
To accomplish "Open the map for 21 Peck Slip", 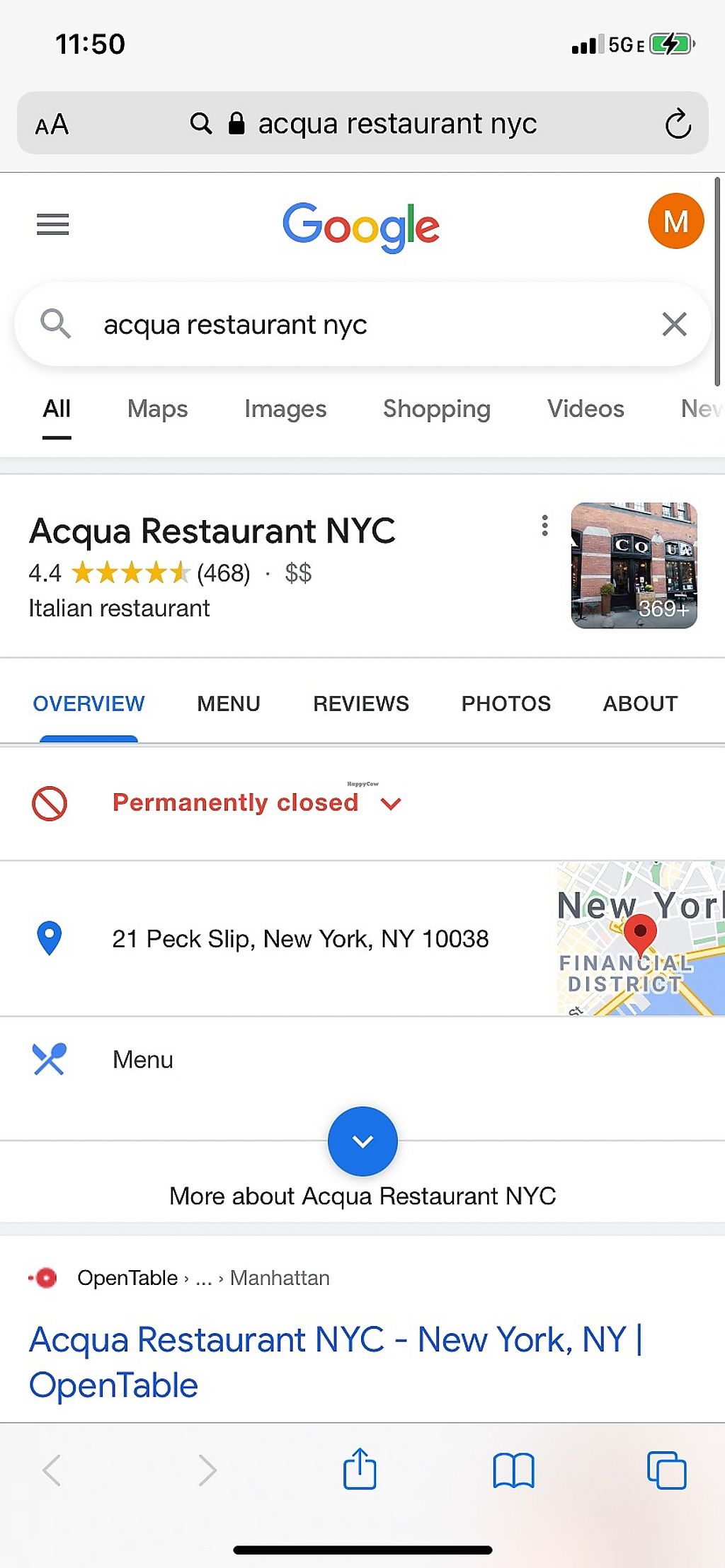I will [640, 938].
